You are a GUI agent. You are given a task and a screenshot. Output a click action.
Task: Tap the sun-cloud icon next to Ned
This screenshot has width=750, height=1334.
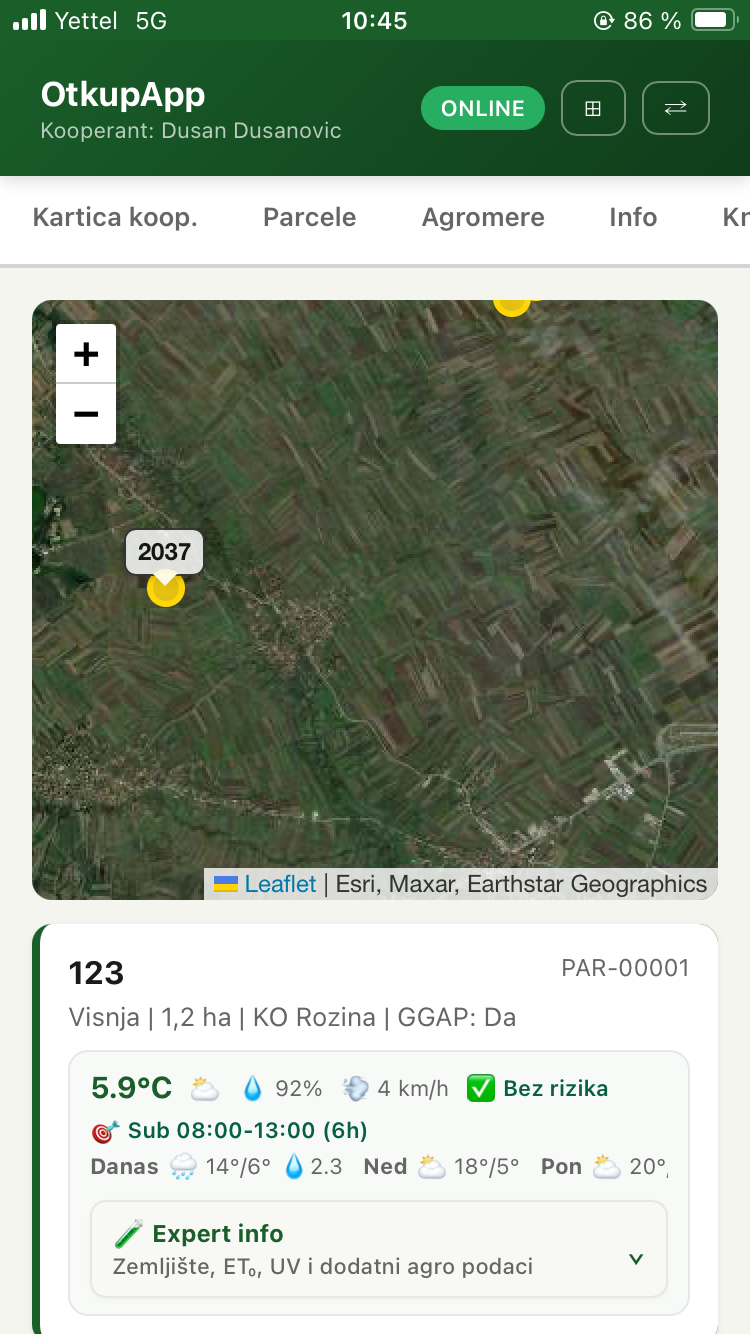point(432,1166)
